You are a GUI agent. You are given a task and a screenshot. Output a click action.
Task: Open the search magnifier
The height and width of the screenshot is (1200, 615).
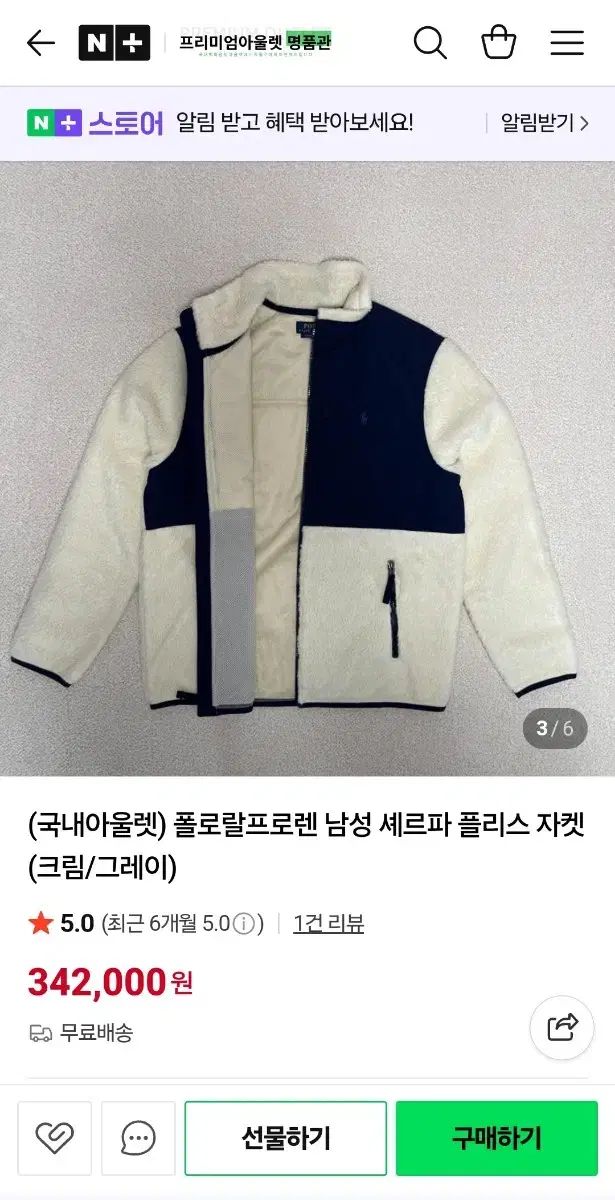point(430,43)
